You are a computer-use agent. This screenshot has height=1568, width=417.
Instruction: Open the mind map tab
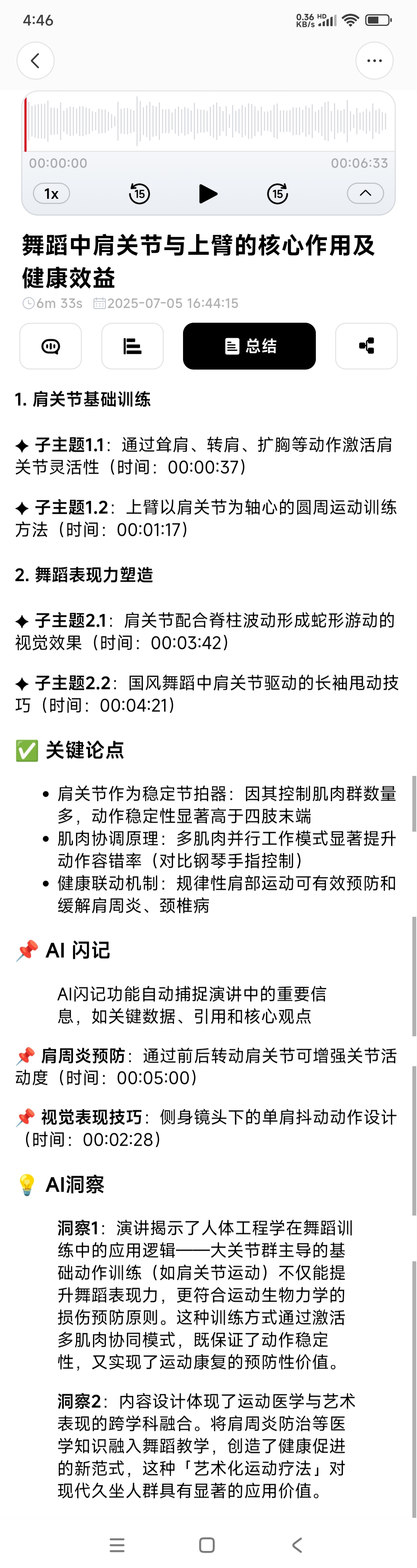(366, 346)
